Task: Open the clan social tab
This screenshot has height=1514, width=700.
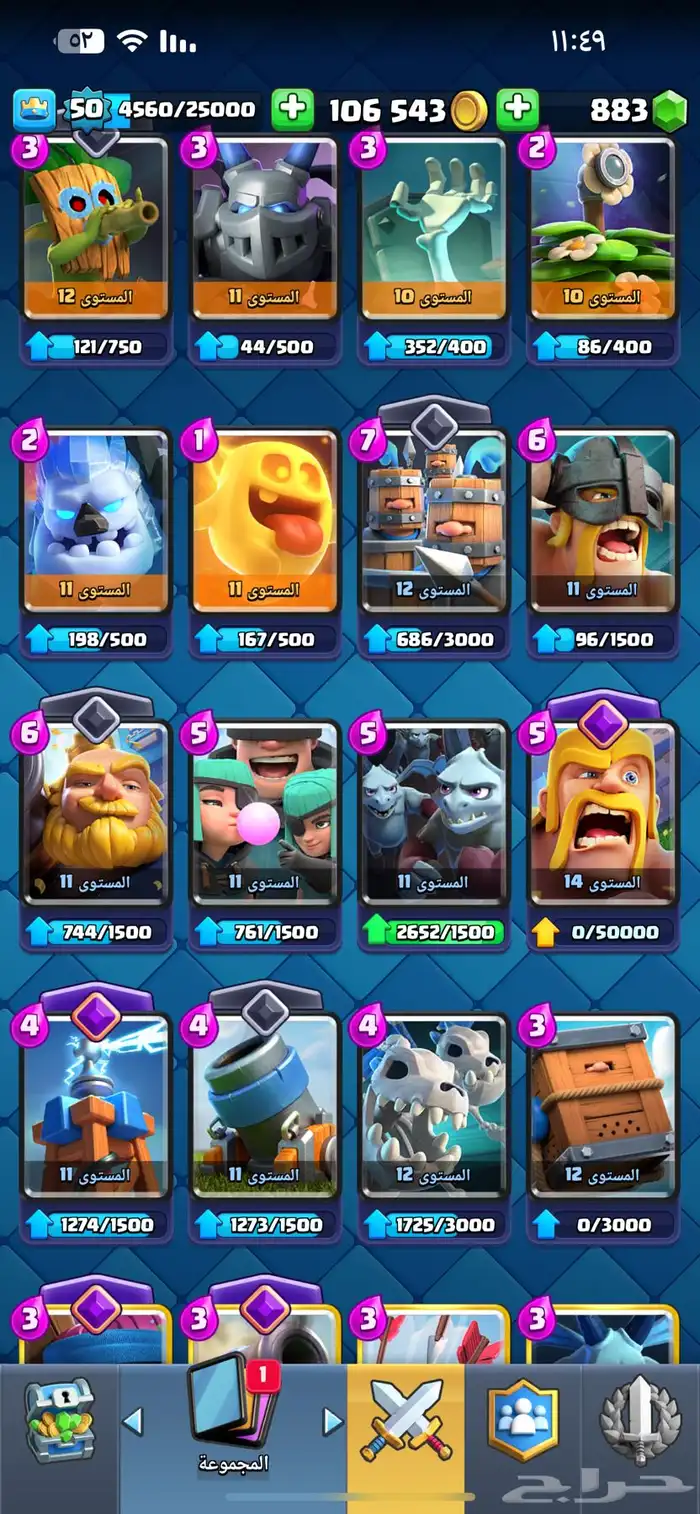Action: click(x=522, y=1420)
